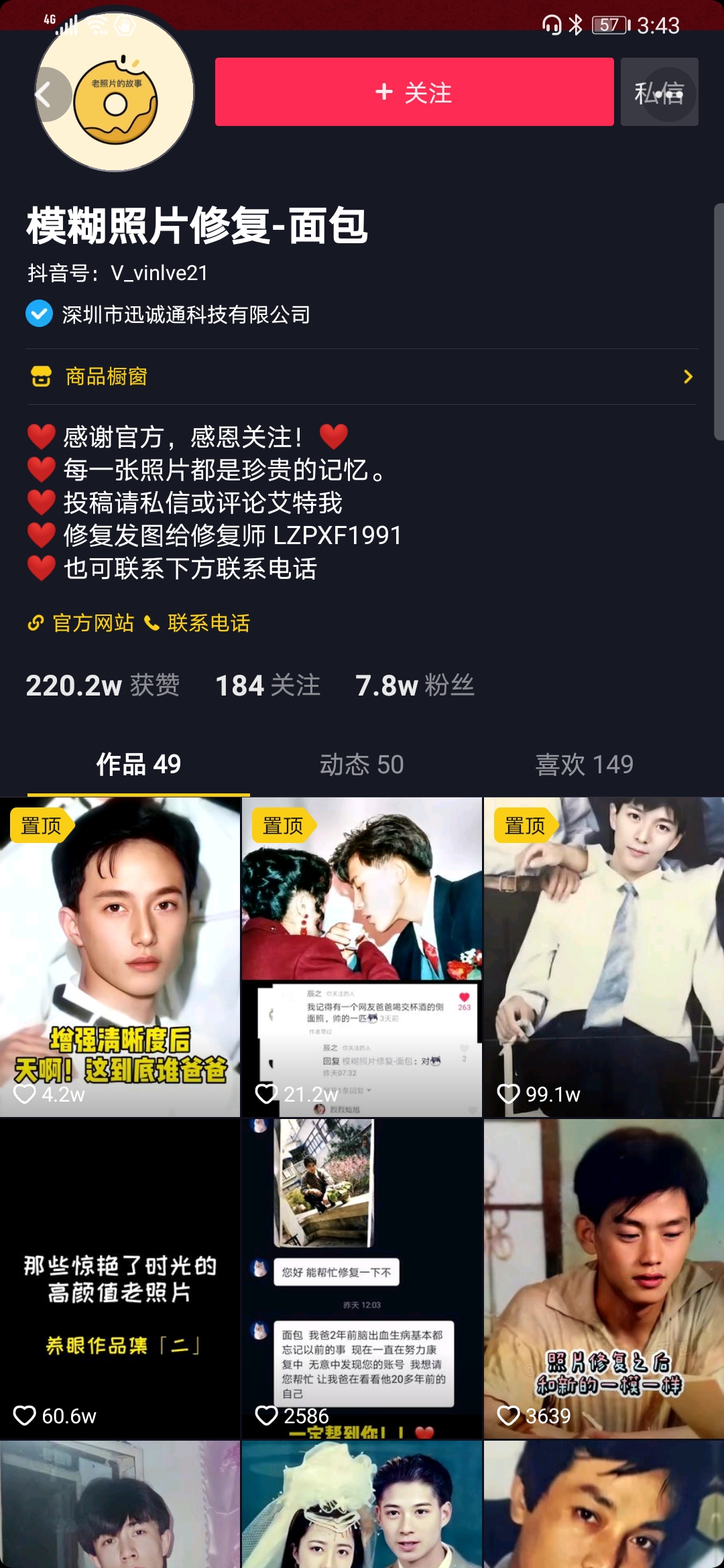Tap the verified blue checkmark badge
Screen dimensions: 724x1568
(x=38, y=312)
